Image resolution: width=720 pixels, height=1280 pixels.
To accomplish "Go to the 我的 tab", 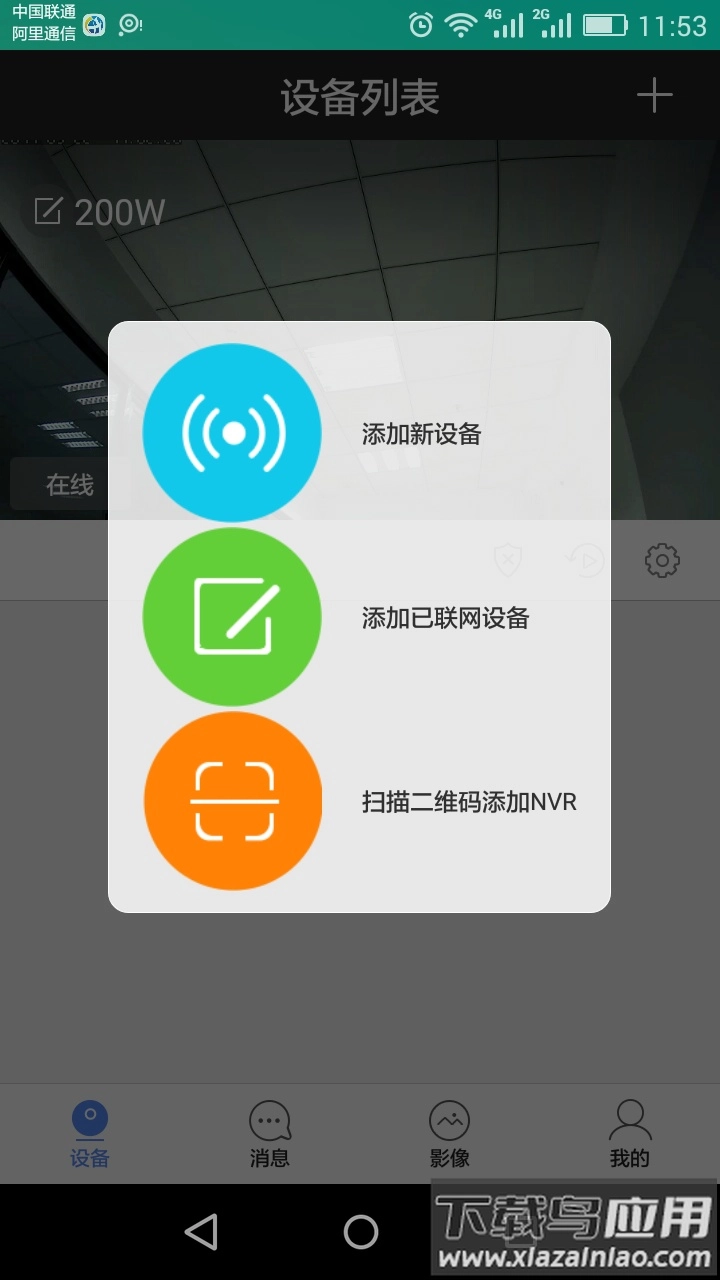I will (x=630, y=1135).
